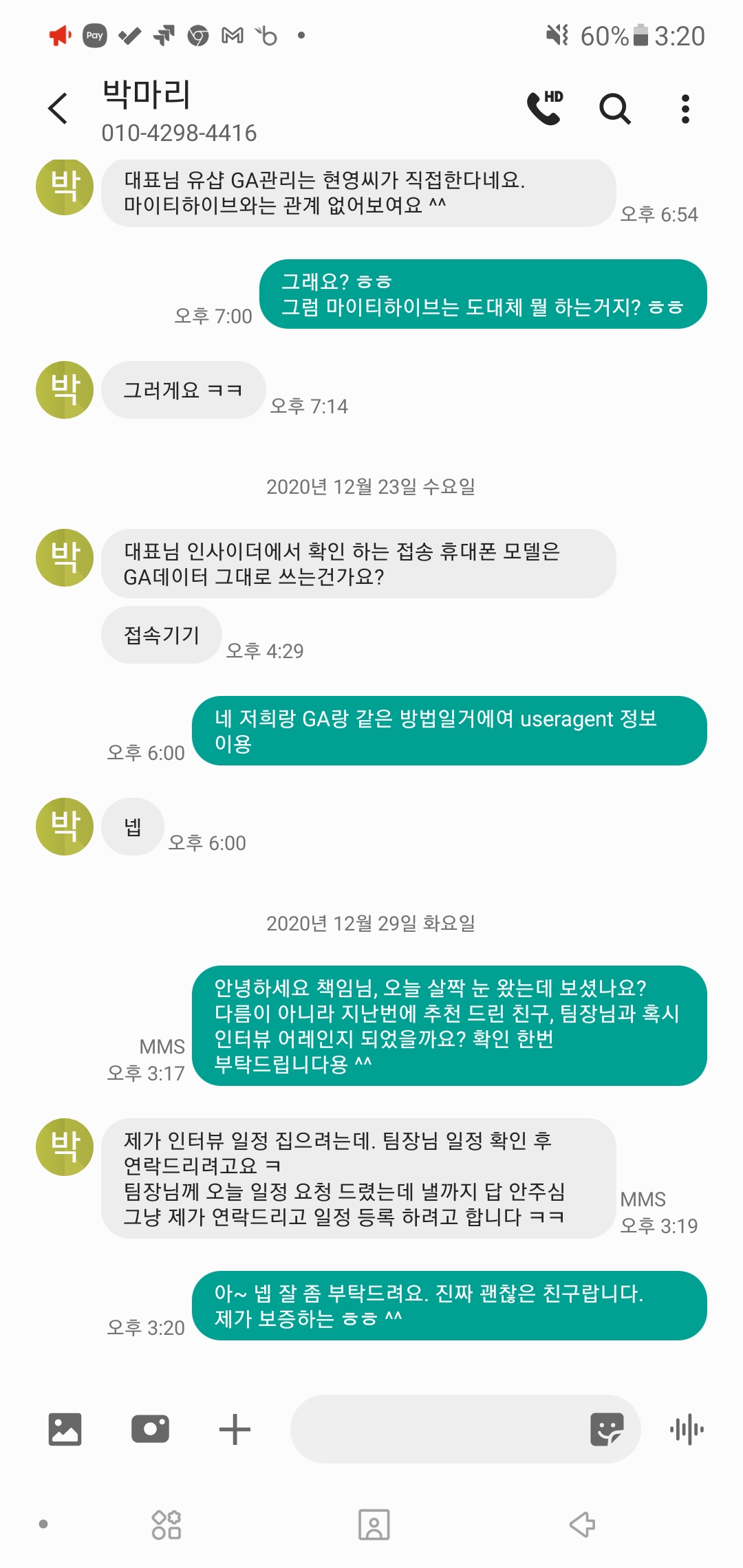Tap the system home button

pos(374,1525)
